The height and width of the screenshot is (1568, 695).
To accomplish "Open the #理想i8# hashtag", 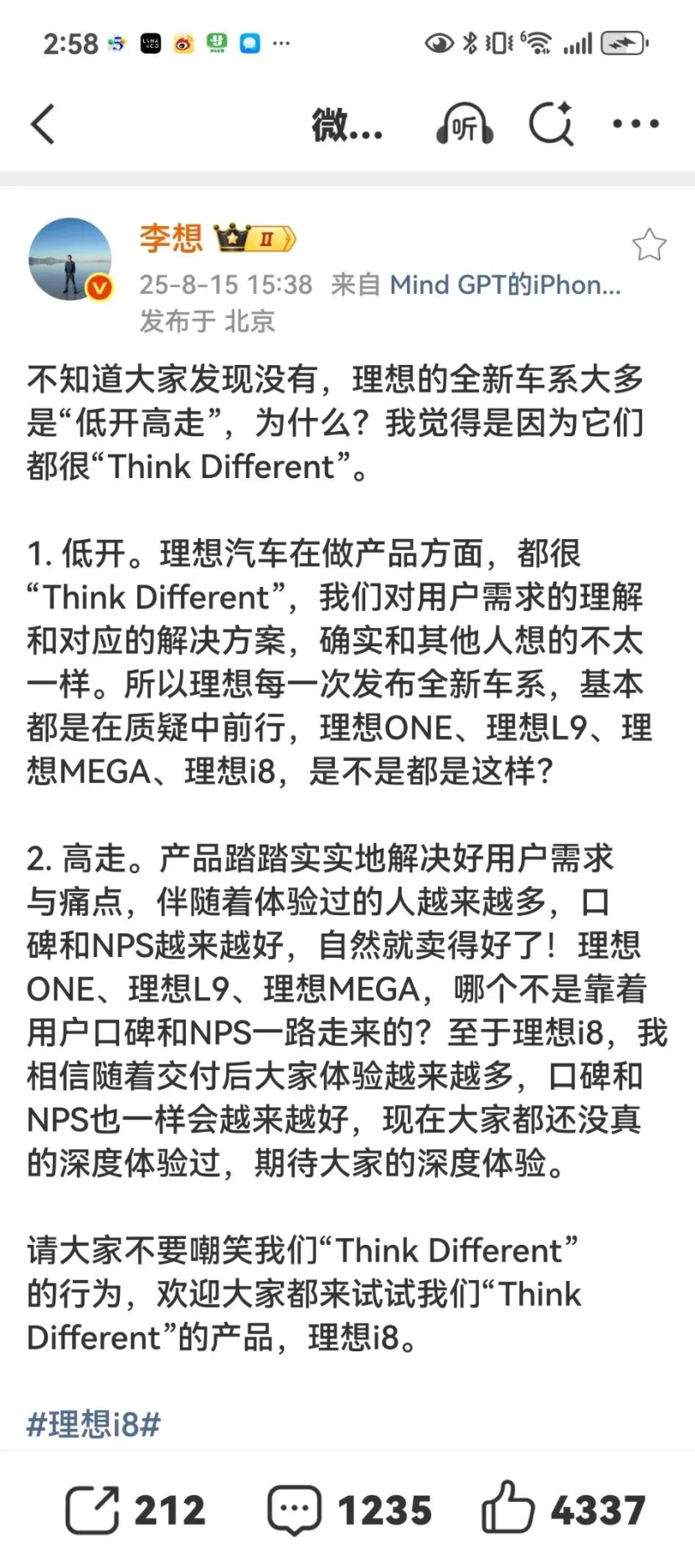I will (94, 1423).
